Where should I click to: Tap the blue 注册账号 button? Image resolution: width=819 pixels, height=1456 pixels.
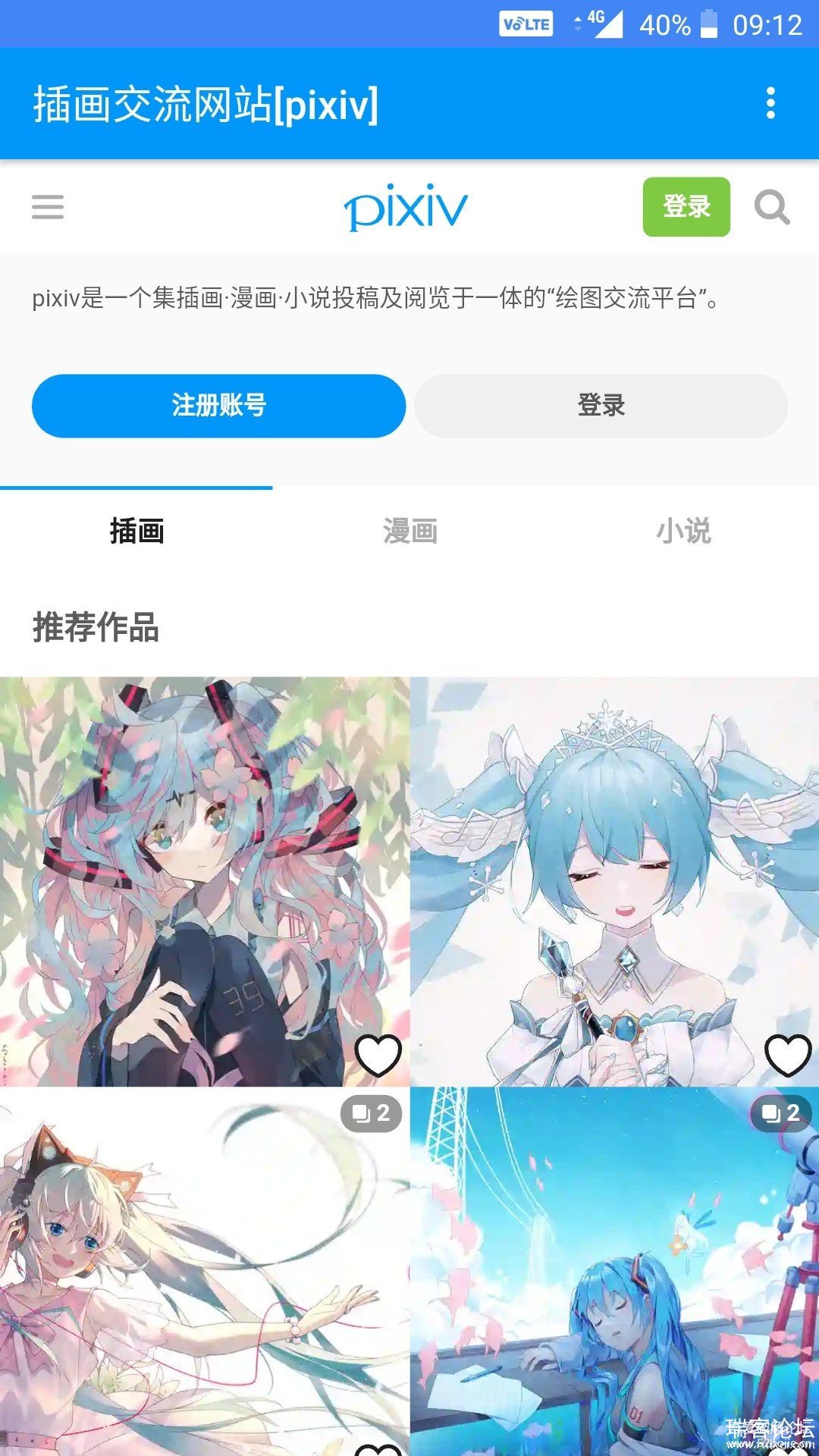(x=218, y=406)
